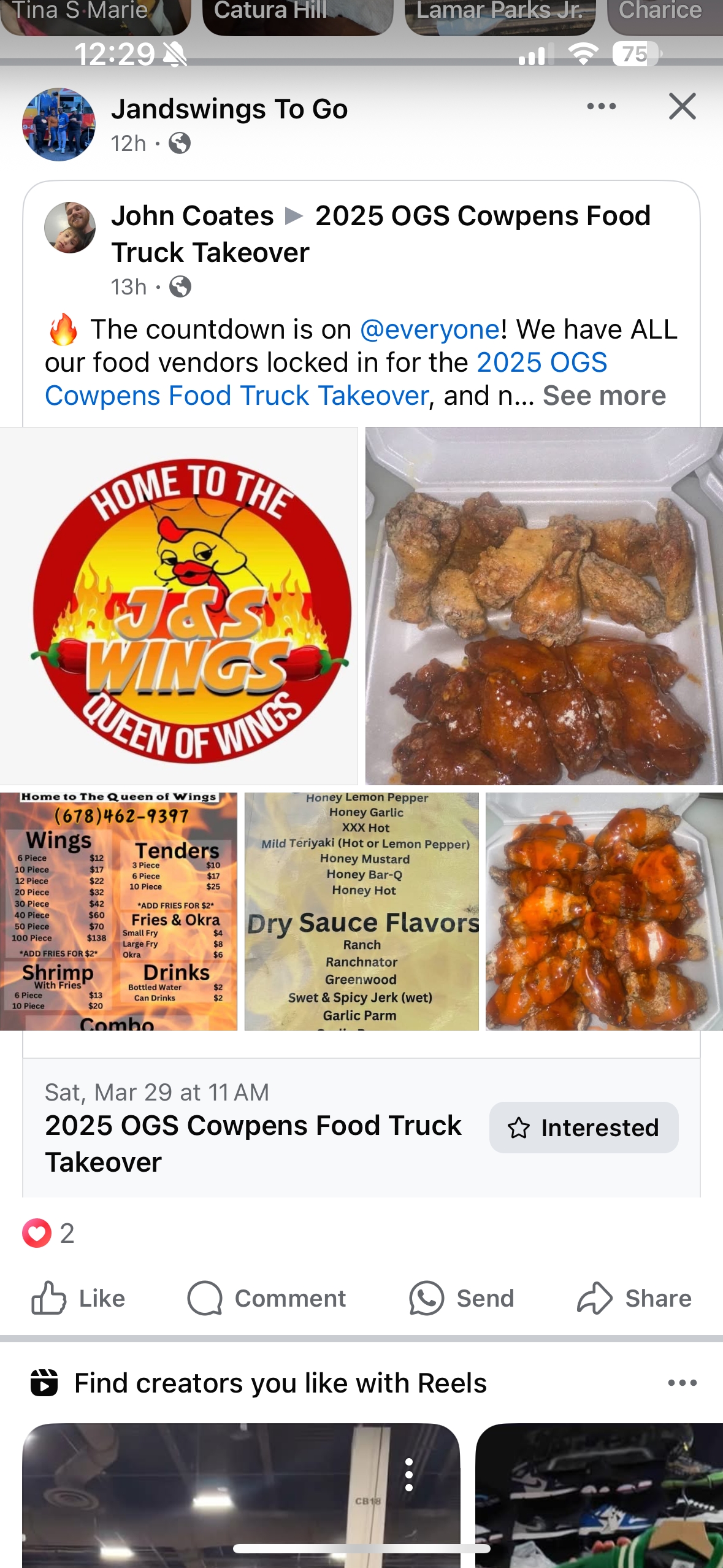This screenshot has width=723, height=1568.
Task: Dismiss the Jandswings To Go post
Action: [682, 107]
